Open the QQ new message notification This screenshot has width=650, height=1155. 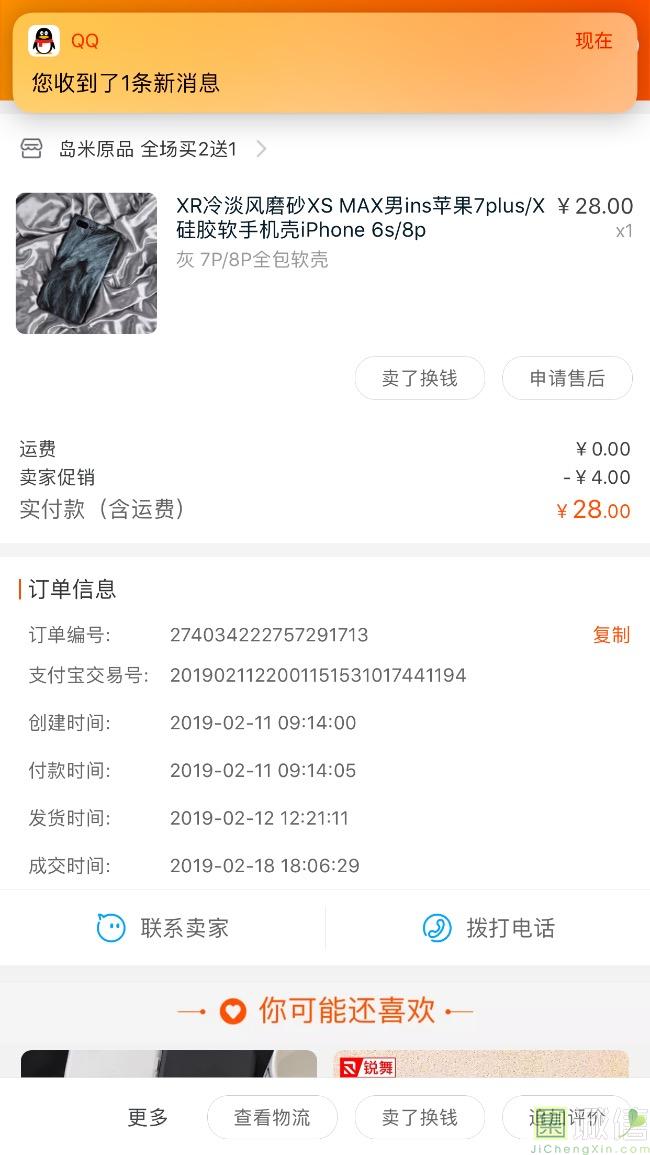(325, 62)
